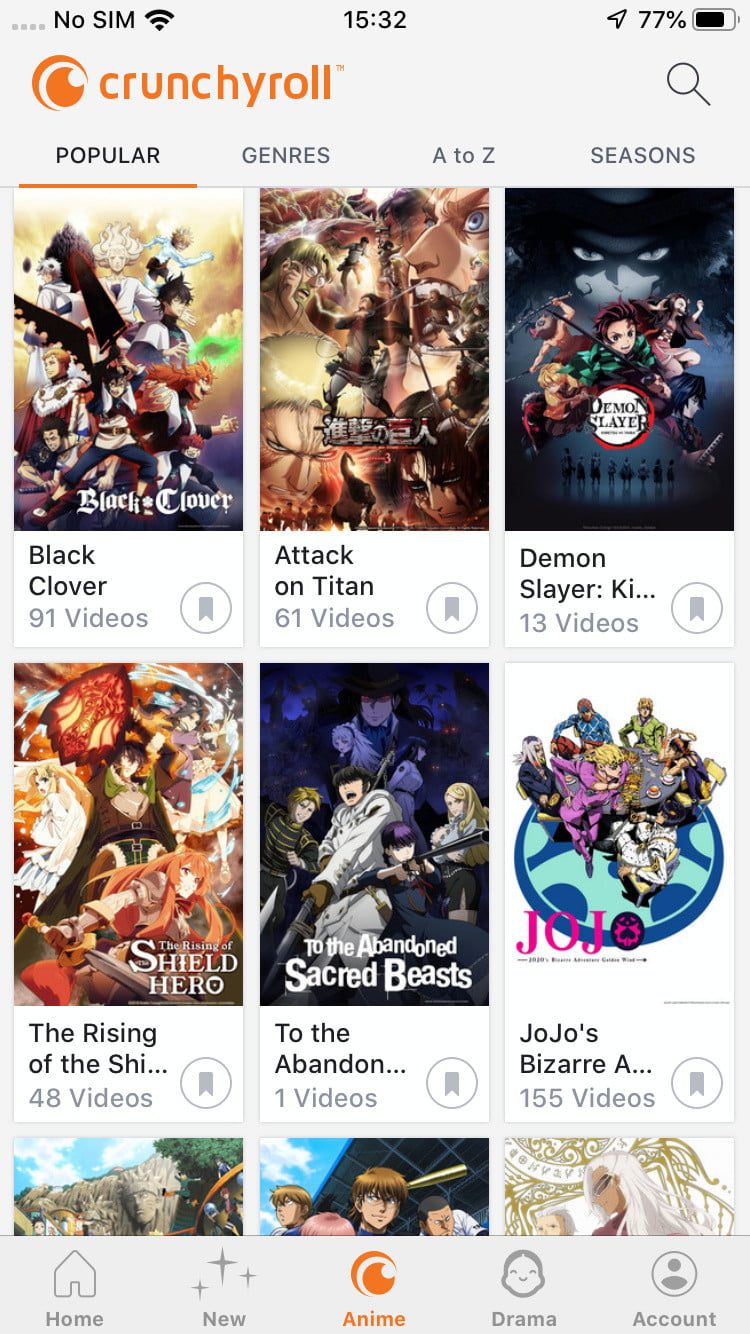This screenshot has width=750, height=1334.
Task: Open The Rising of the Shield Hero
Action: [128, 835]
